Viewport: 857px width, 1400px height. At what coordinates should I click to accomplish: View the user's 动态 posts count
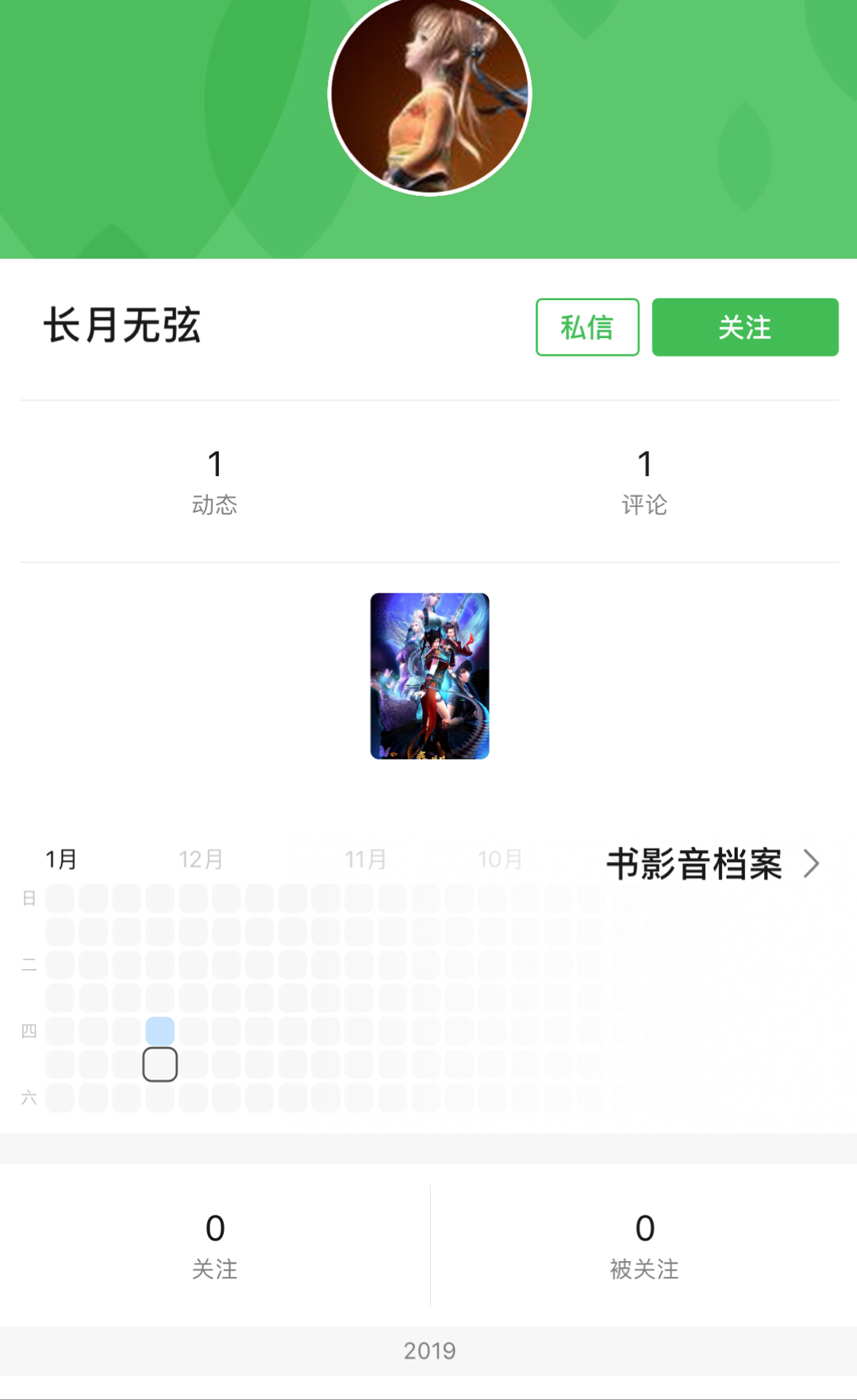point(214,481)
